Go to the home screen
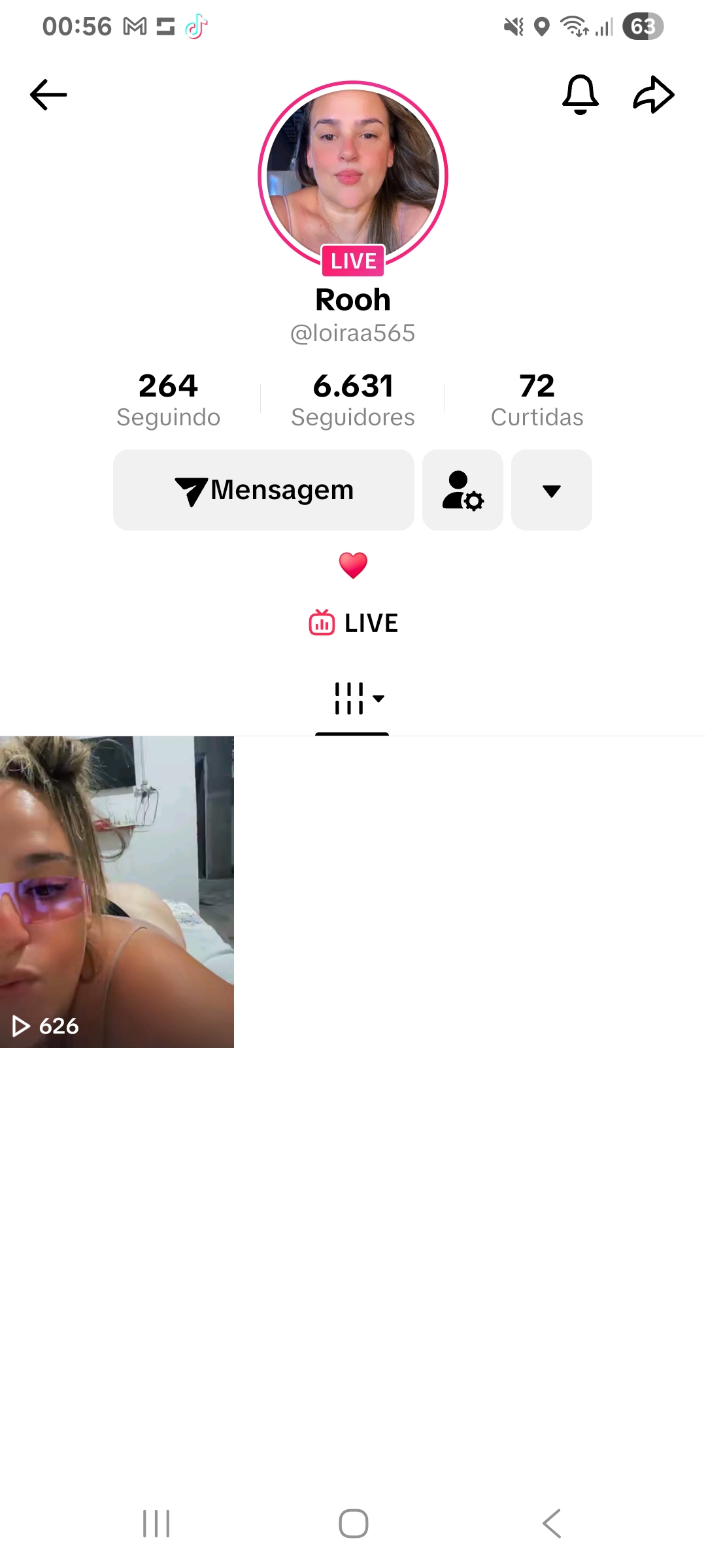The height and width of the screenshot is (1568, 706). 353,1524
